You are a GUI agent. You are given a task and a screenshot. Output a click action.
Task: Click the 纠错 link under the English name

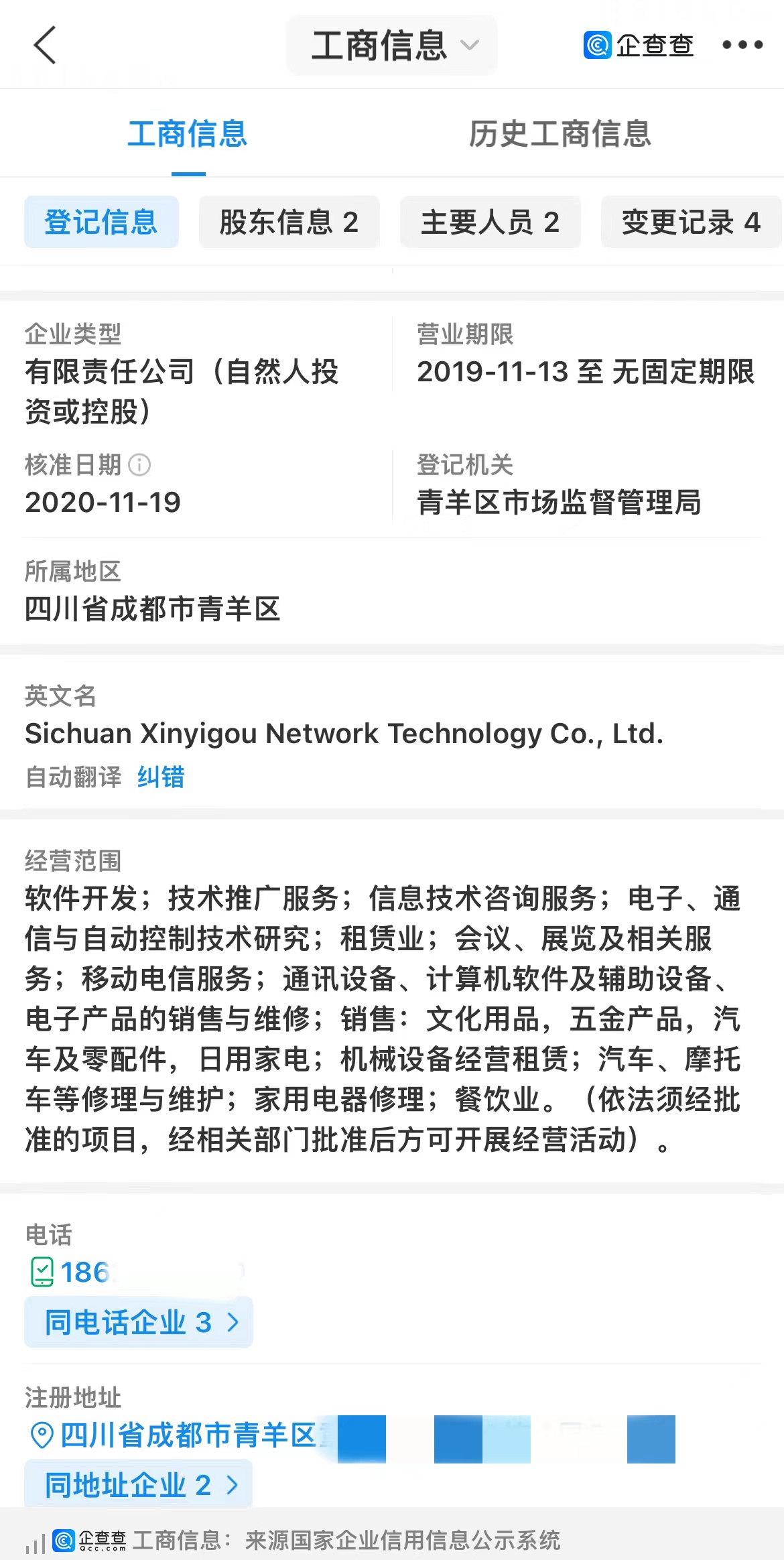160,777
